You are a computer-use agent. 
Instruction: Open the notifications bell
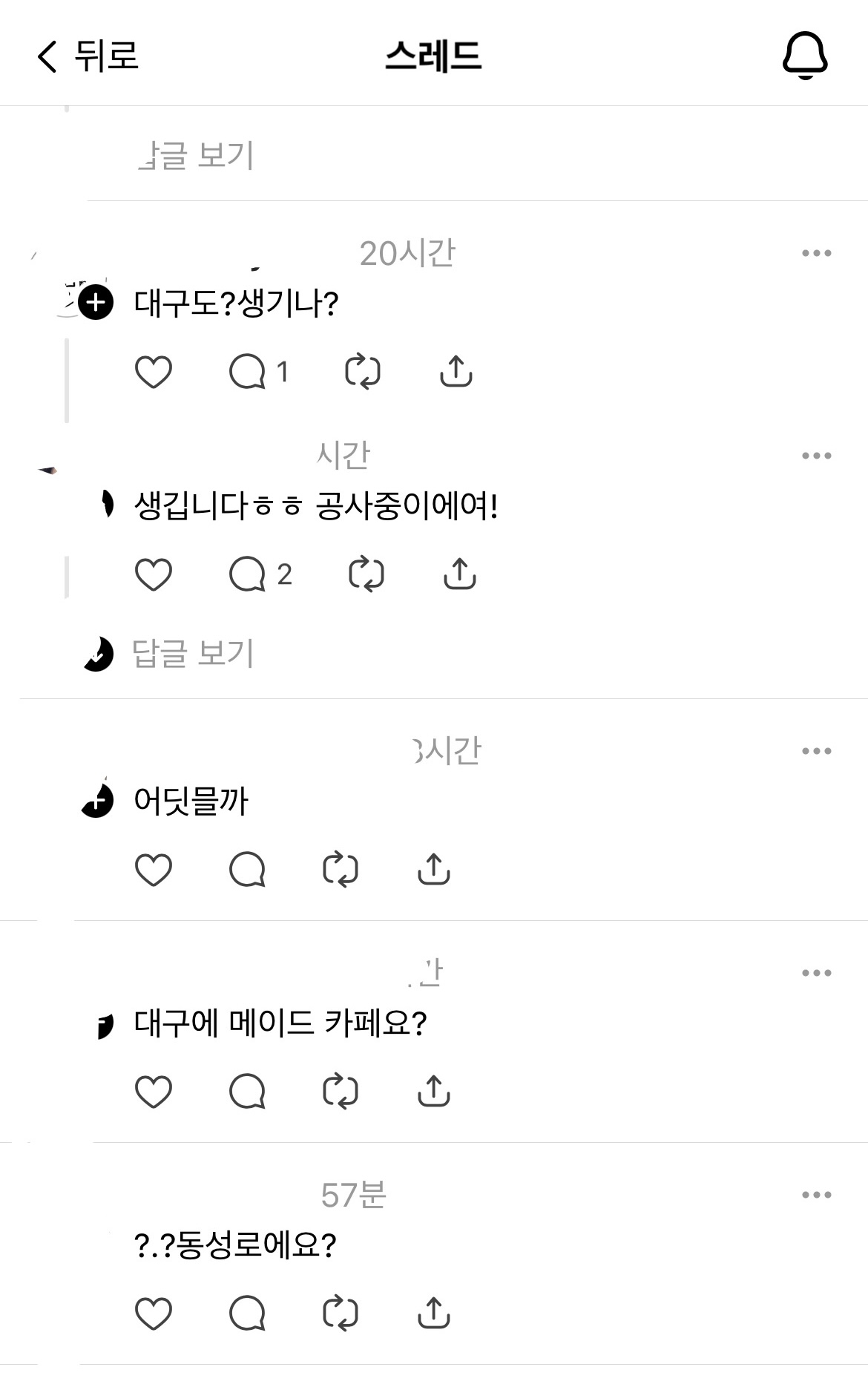805,56
